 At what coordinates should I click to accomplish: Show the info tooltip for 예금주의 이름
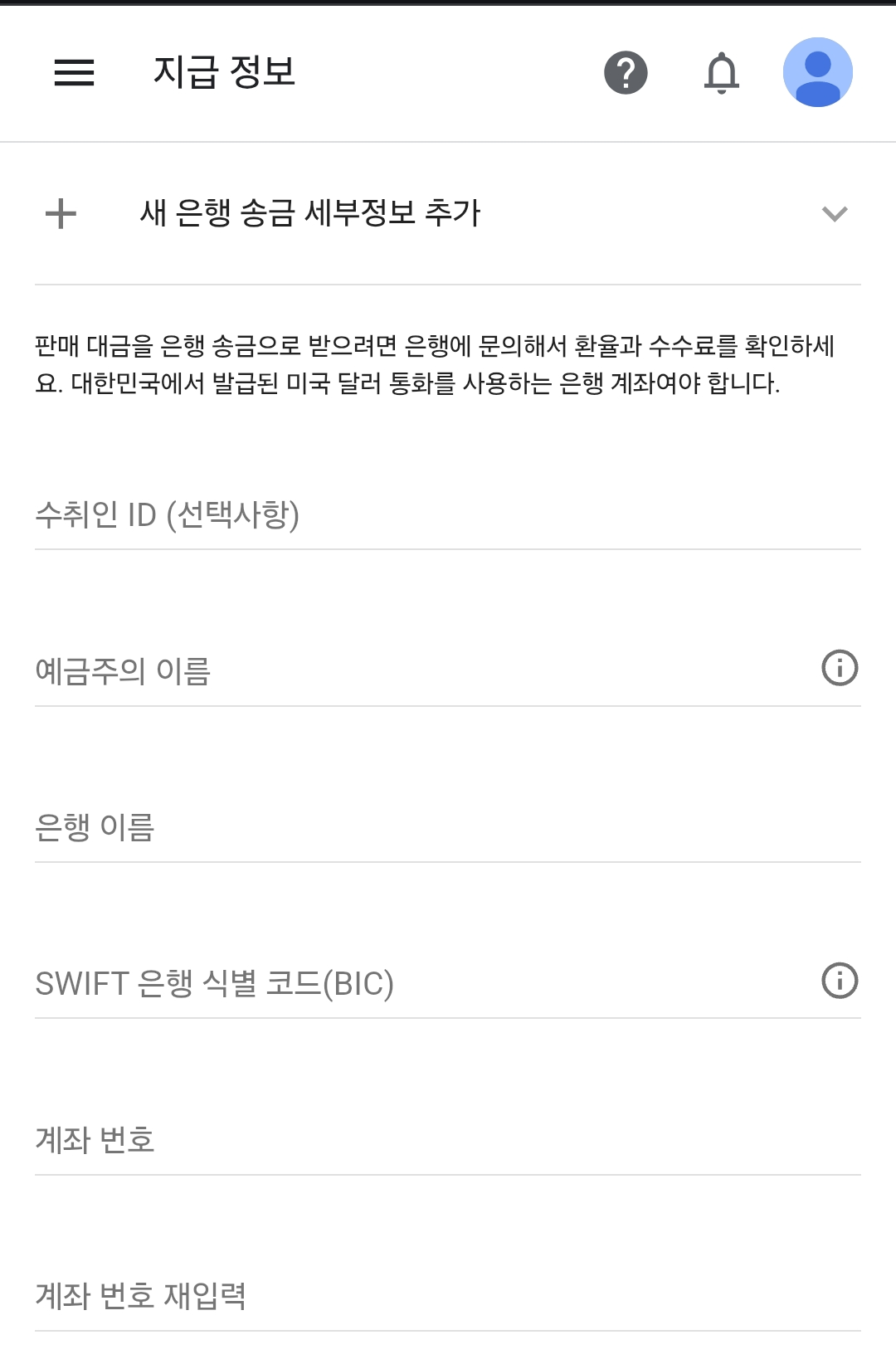[x=840, y=669]
